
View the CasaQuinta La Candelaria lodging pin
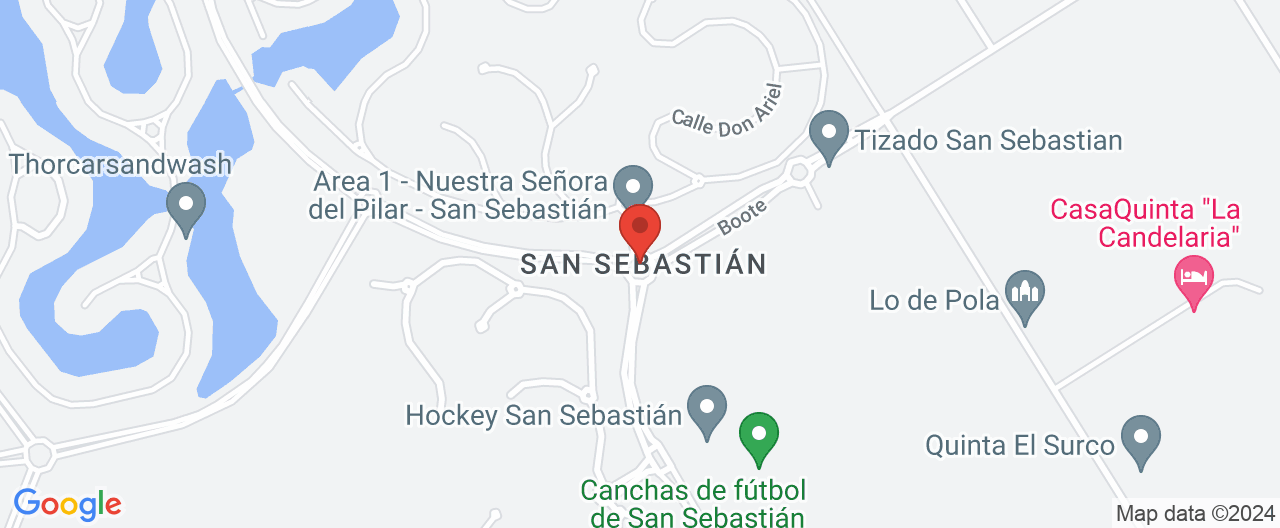[x=1192, y=274]
